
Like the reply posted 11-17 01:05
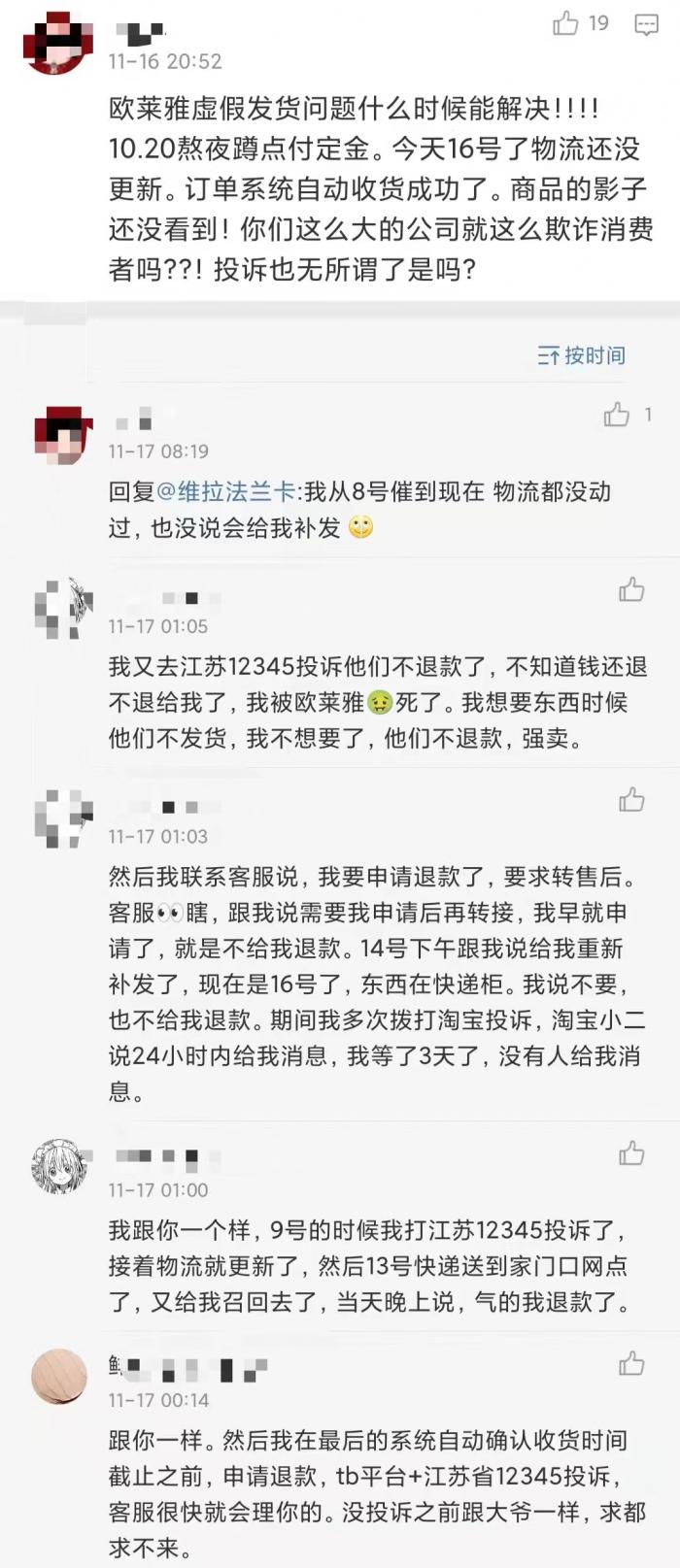pos(631,589)
